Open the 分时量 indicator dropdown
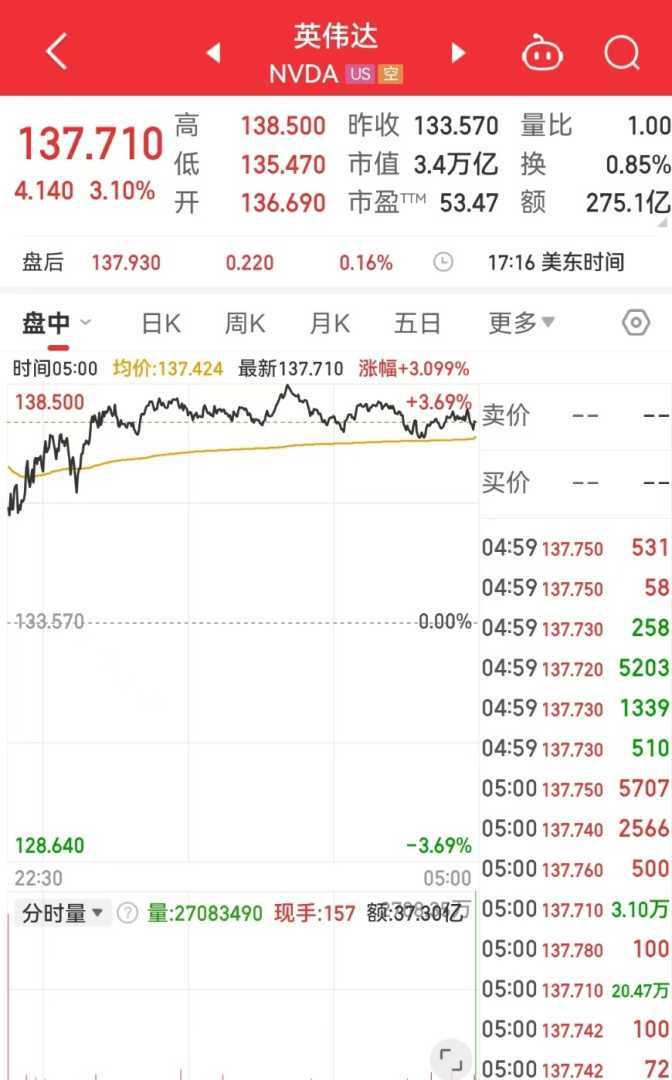Screen dimensions: 672x1080 (63, 913)
